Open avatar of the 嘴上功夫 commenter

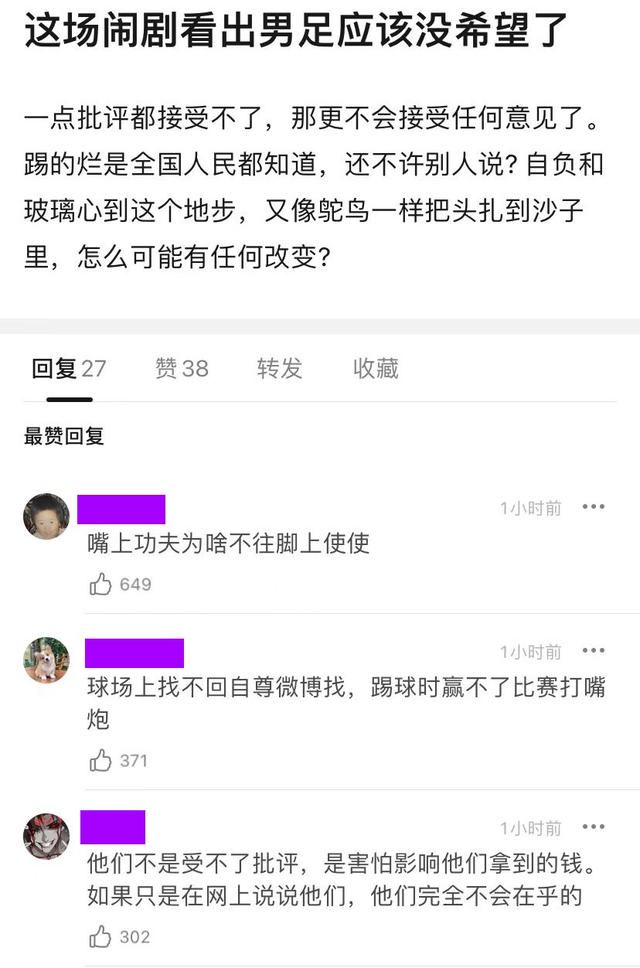pos(47,516)
